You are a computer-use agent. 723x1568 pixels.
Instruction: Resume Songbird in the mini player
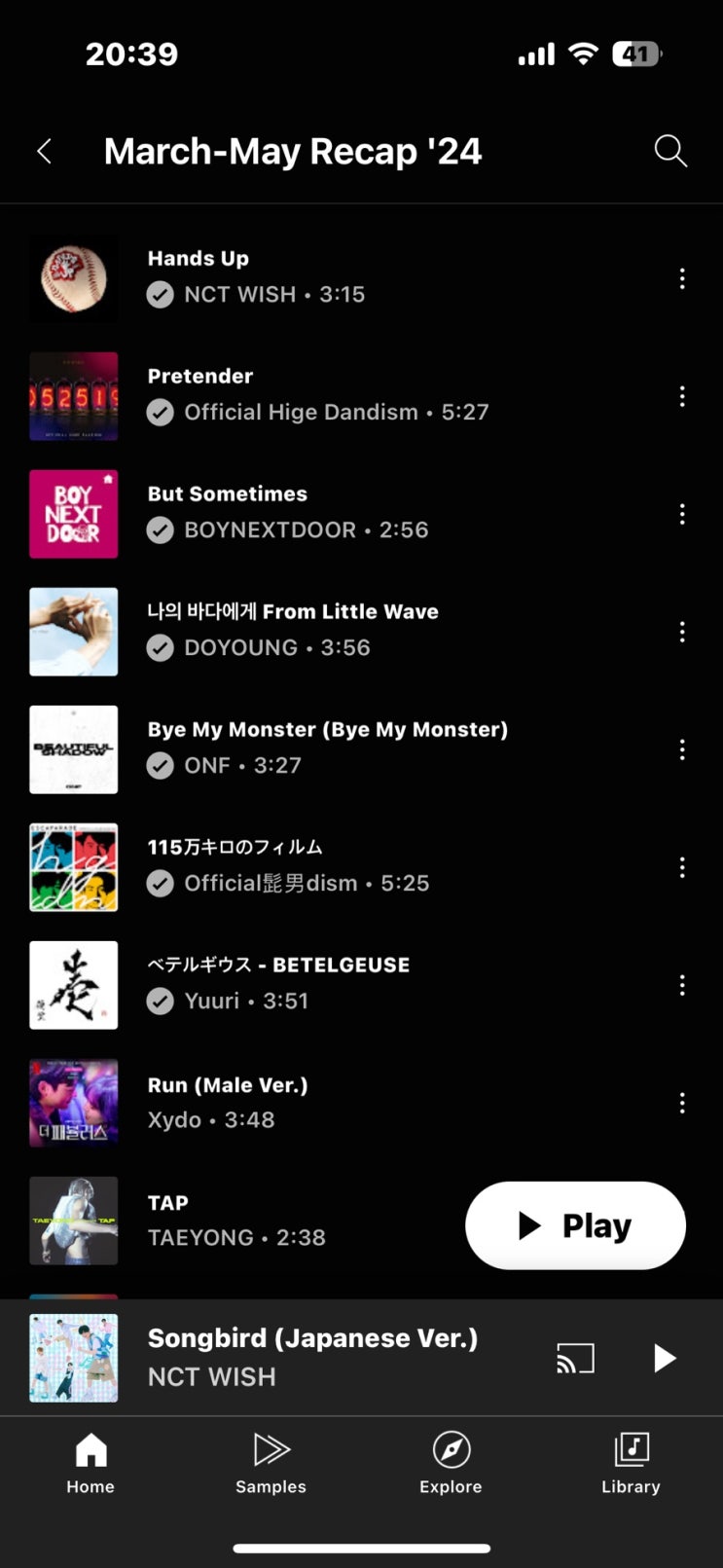(x=664, y=1358)
